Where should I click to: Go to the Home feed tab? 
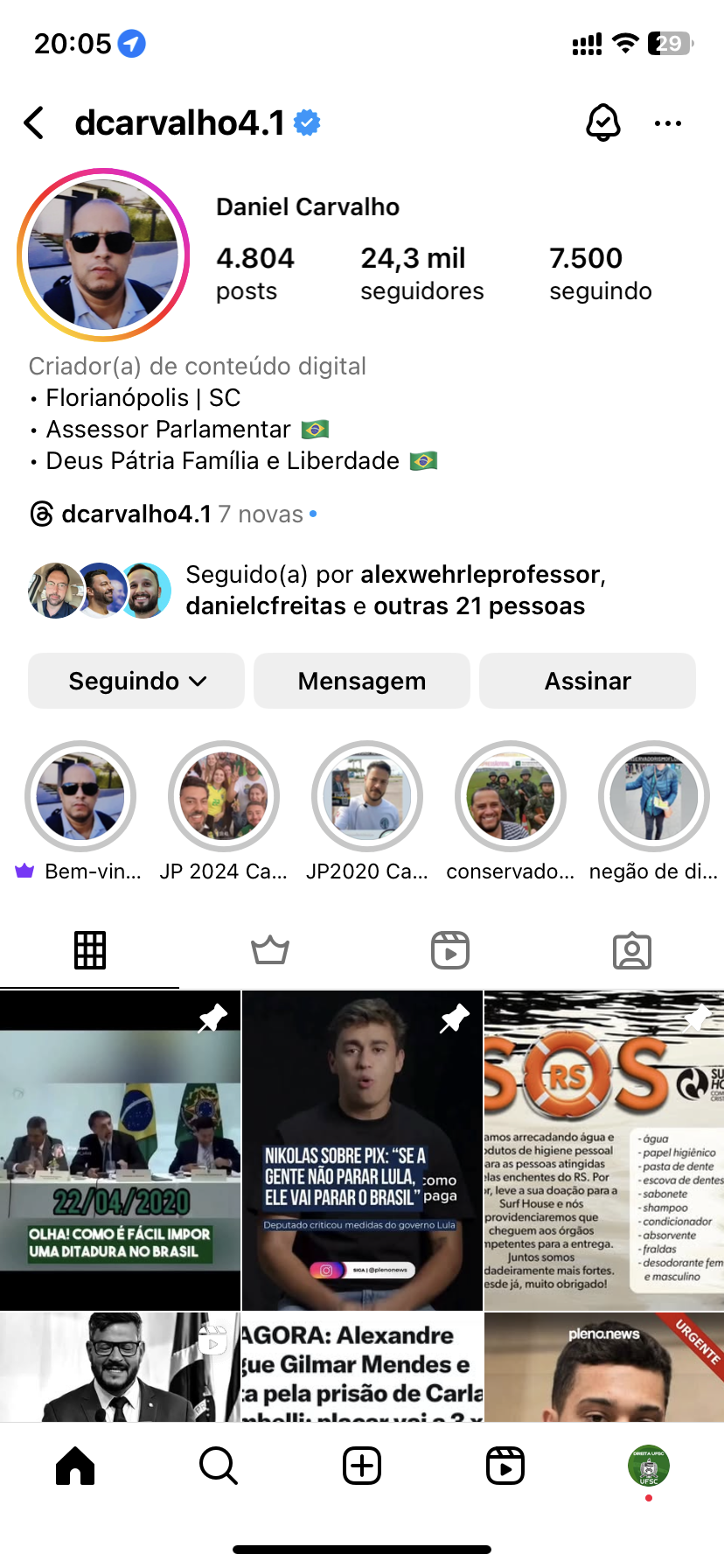pos(75,1466)
